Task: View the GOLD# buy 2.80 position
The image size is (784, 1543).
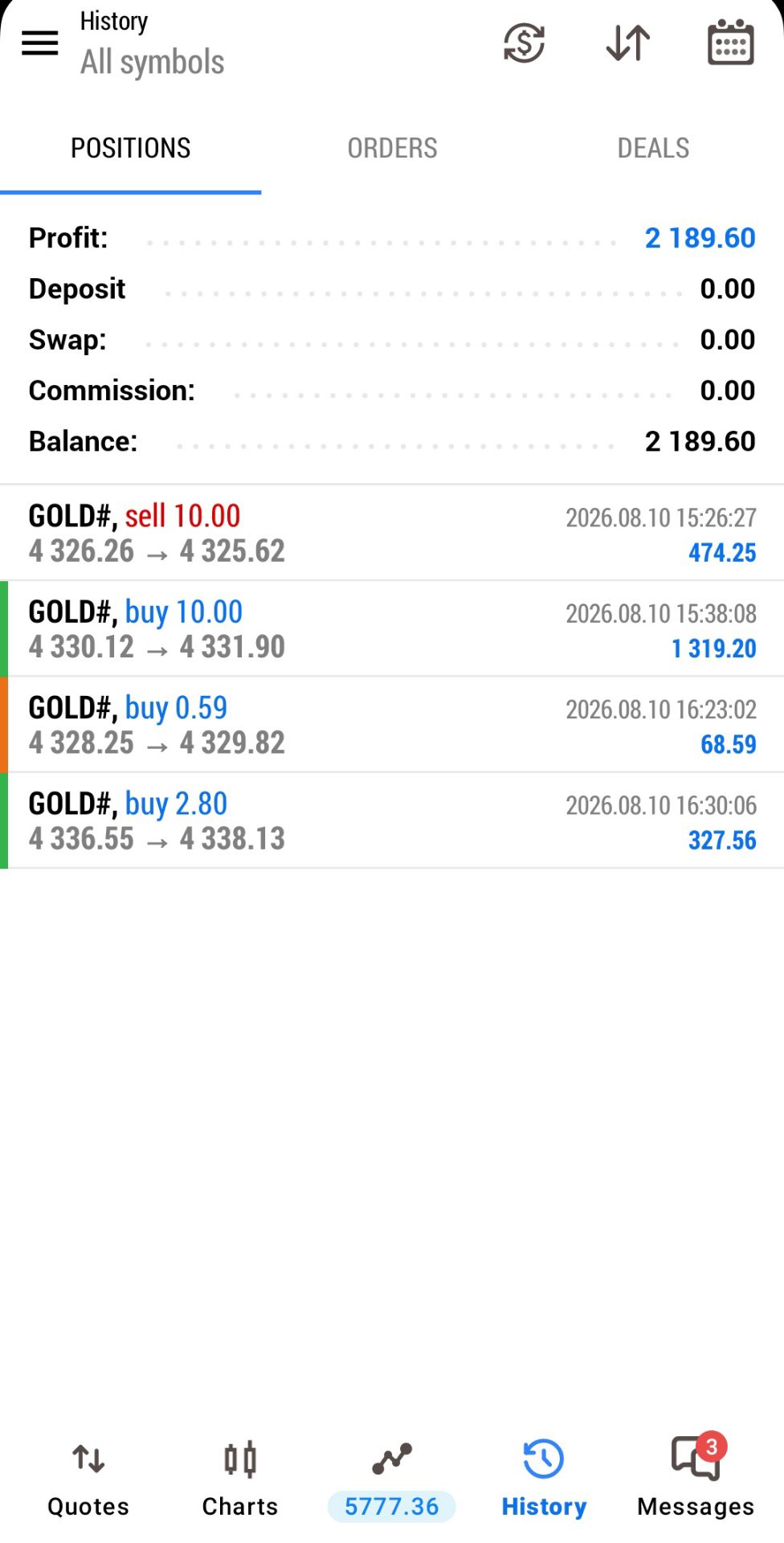Action: [392, 821]
